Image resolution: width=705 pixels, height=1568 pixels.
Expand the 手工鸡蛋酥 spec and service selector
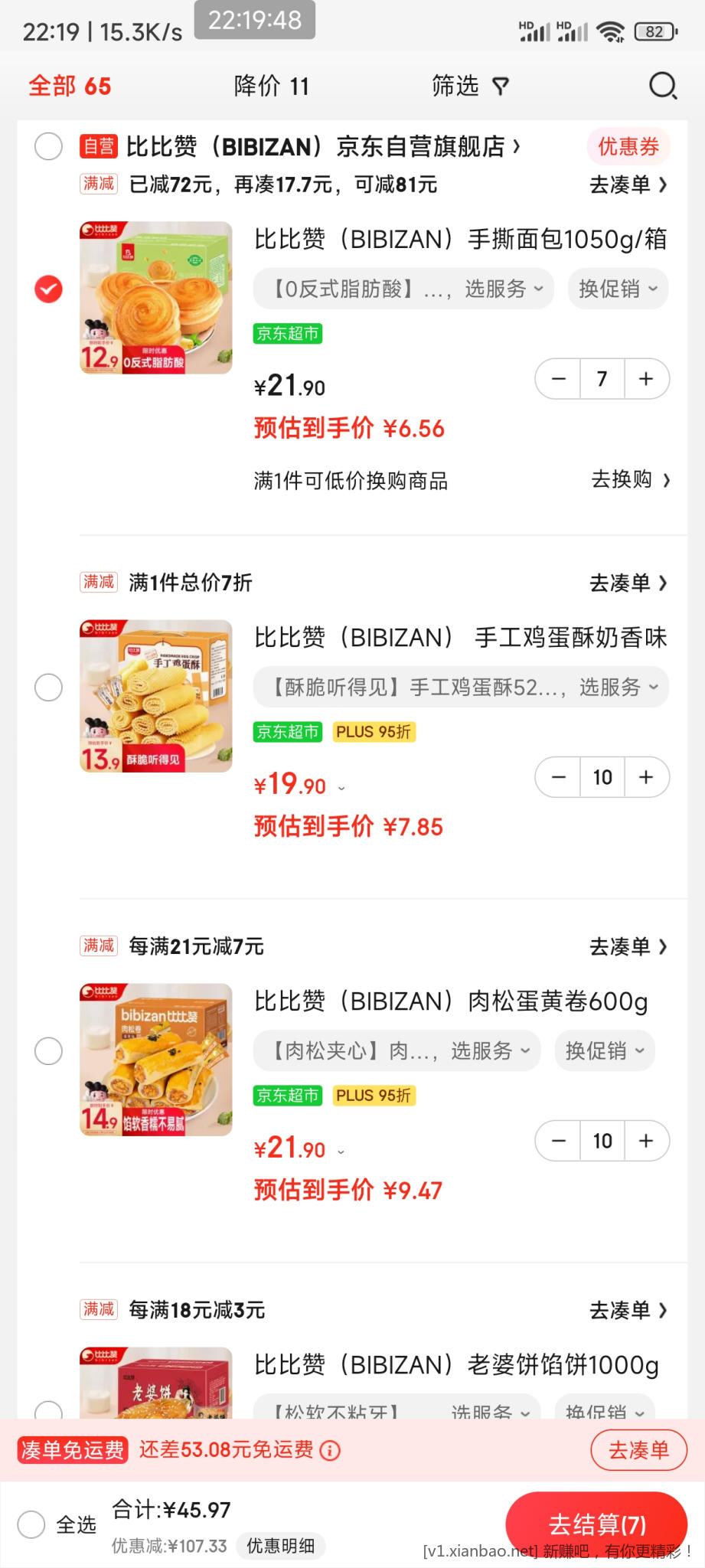[x=461, y=688]
